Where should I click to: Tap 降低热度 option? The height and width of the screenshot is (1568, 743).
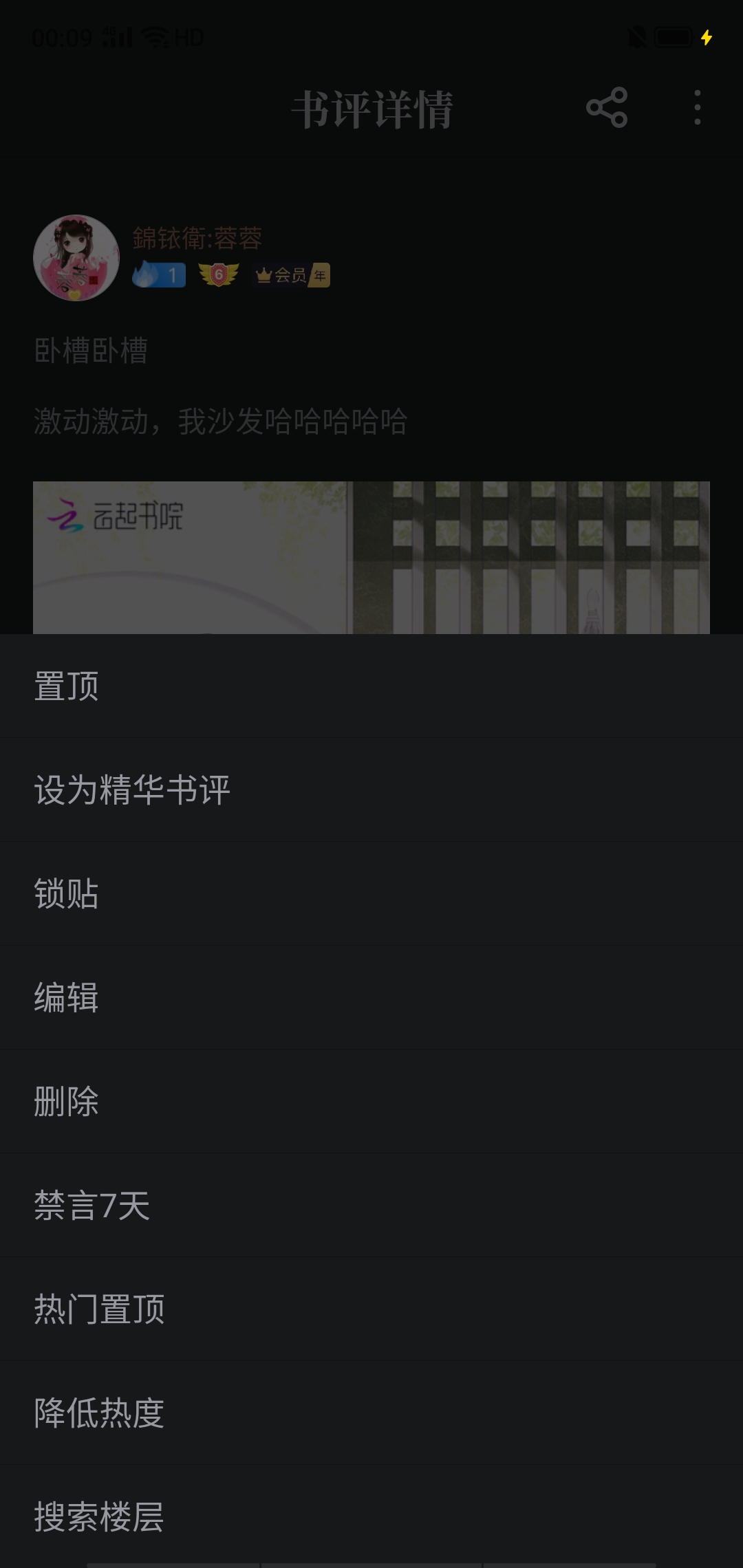tap(100, 1413)
